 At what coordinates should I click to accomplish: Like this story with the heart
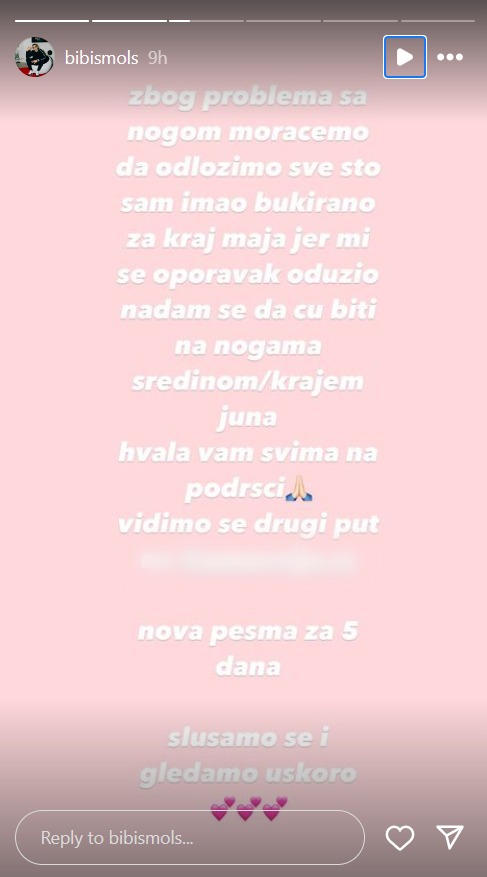[400, 837]
